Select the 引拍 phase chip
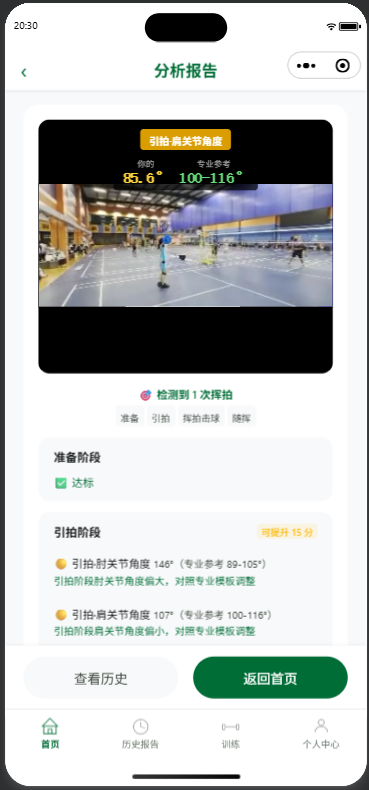369x790 pixels. point(161,417)
